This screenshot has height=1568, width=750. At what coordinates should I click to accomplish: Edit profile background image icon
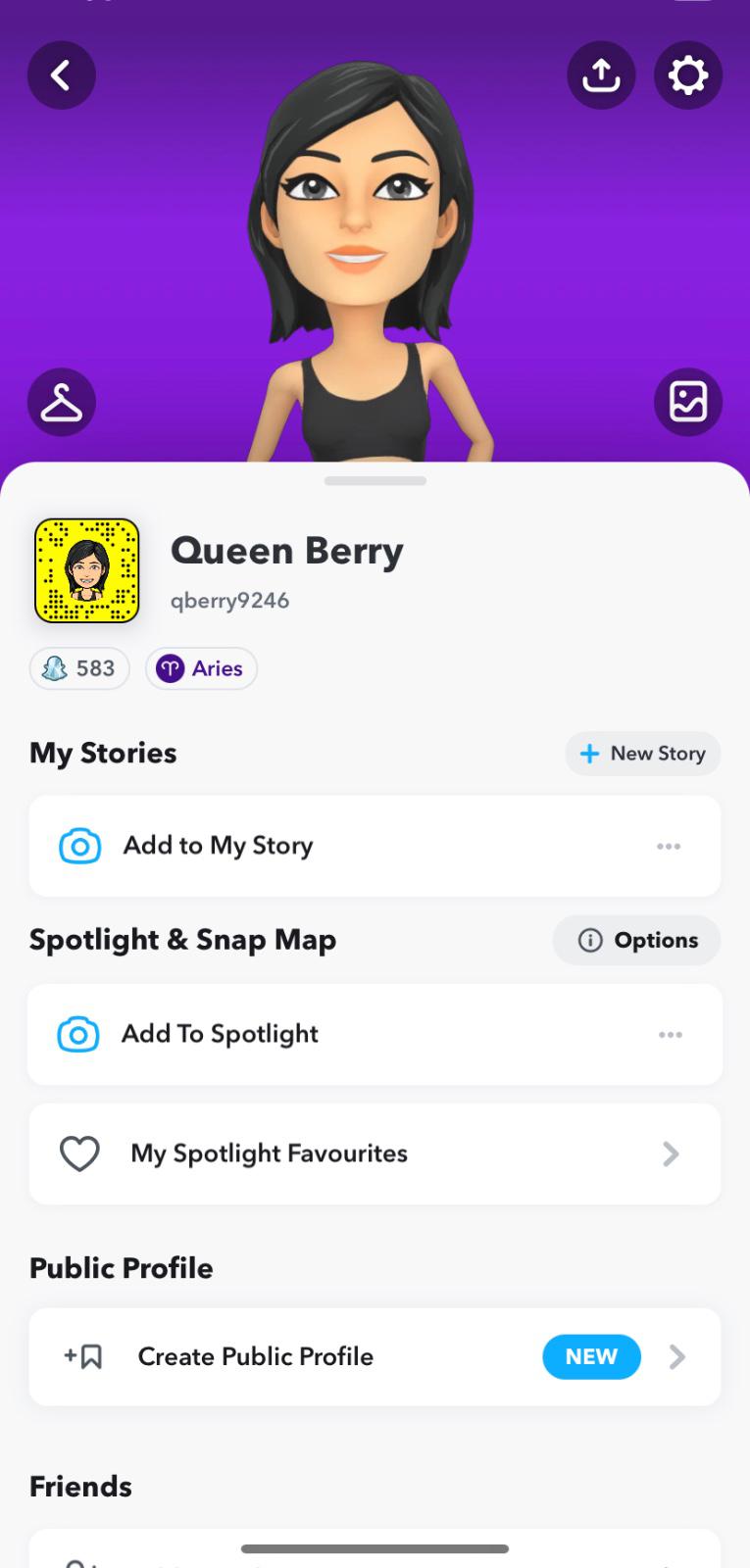pyautogui.click(x=688, y=402)
